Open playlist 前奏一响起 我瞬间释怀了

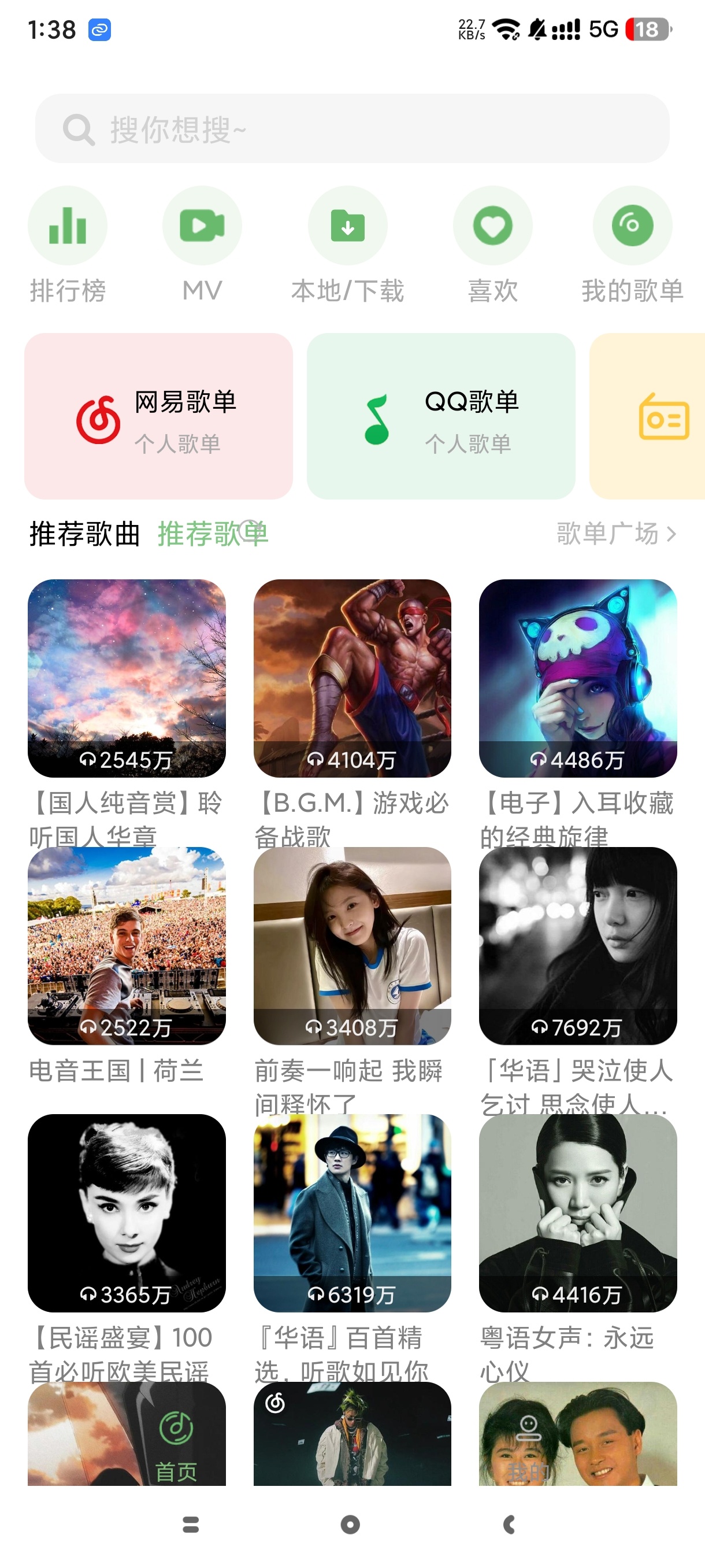(x=352, y=945)
